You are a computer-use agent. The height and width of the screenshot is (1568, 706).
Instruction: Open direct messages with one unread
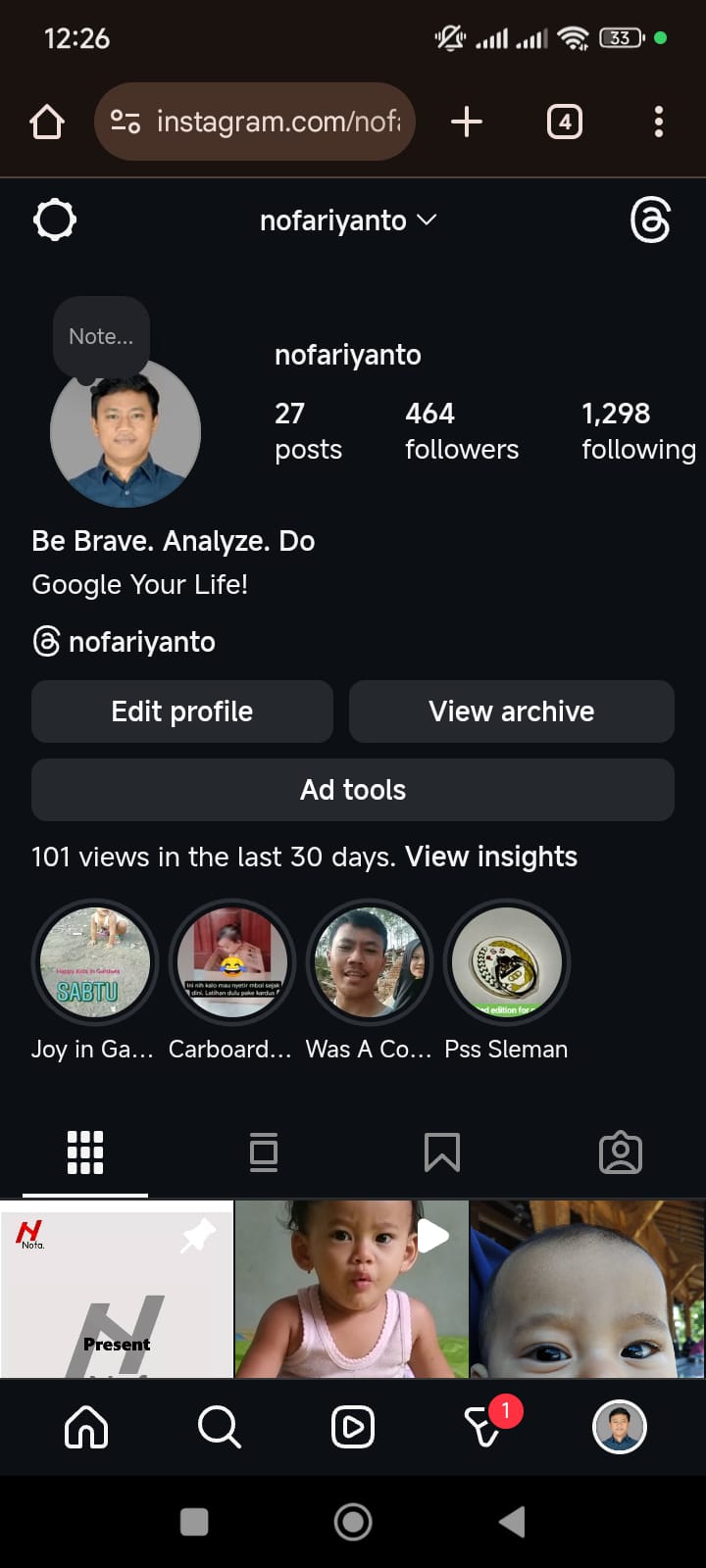(484, 1427)
